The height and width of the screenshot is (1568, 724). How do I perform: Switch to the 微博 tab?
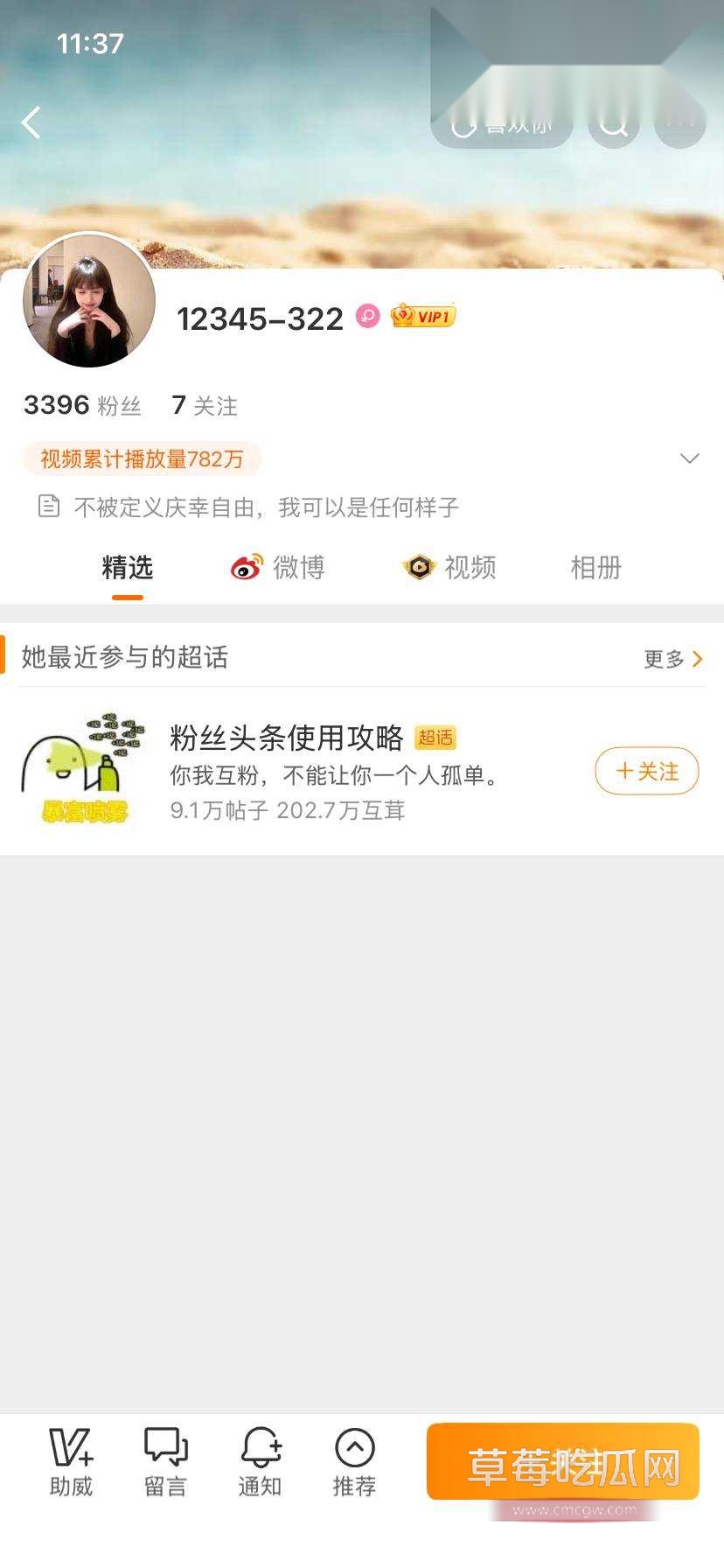point(277,568)
